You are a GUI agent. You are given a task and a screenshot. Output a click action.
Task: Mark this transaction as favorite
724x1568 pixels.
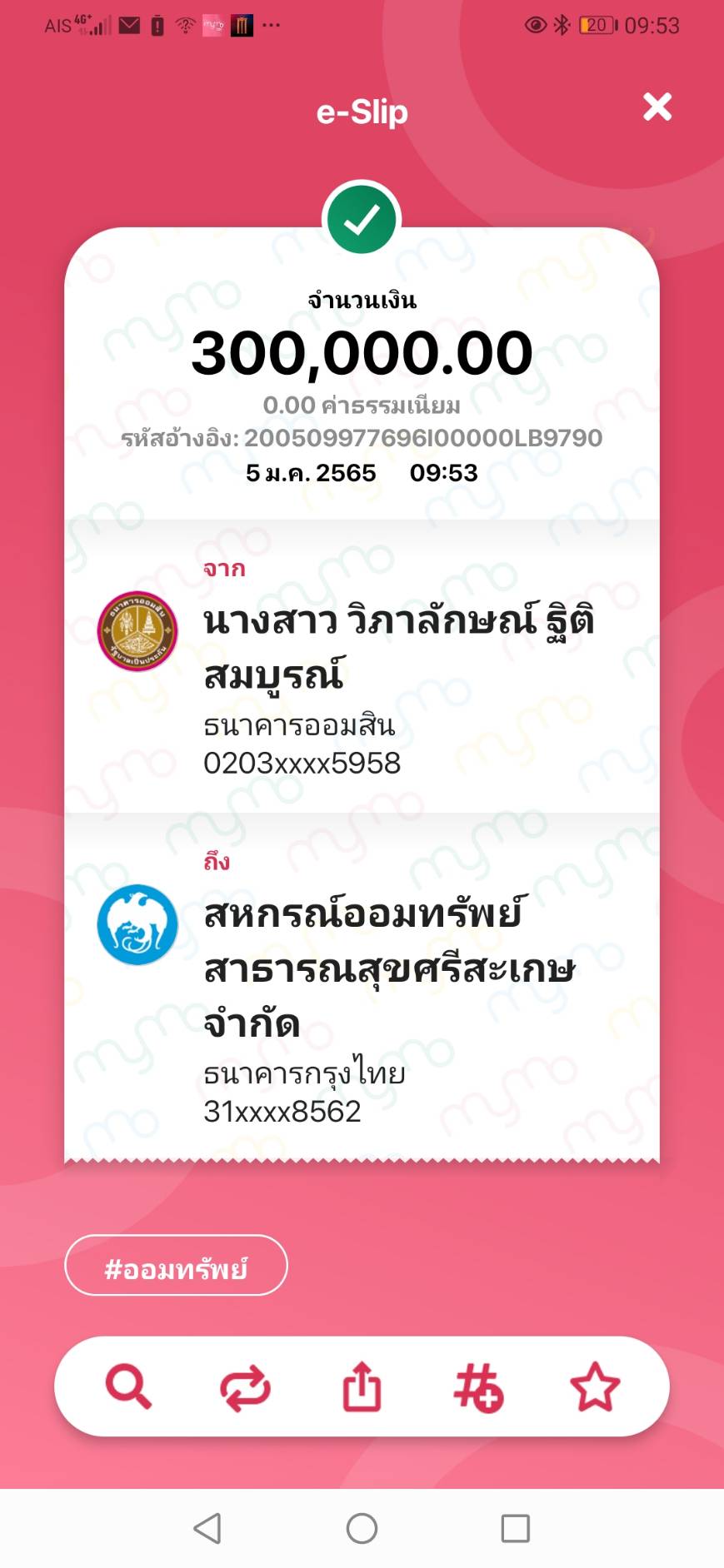tap(595, 1386)
